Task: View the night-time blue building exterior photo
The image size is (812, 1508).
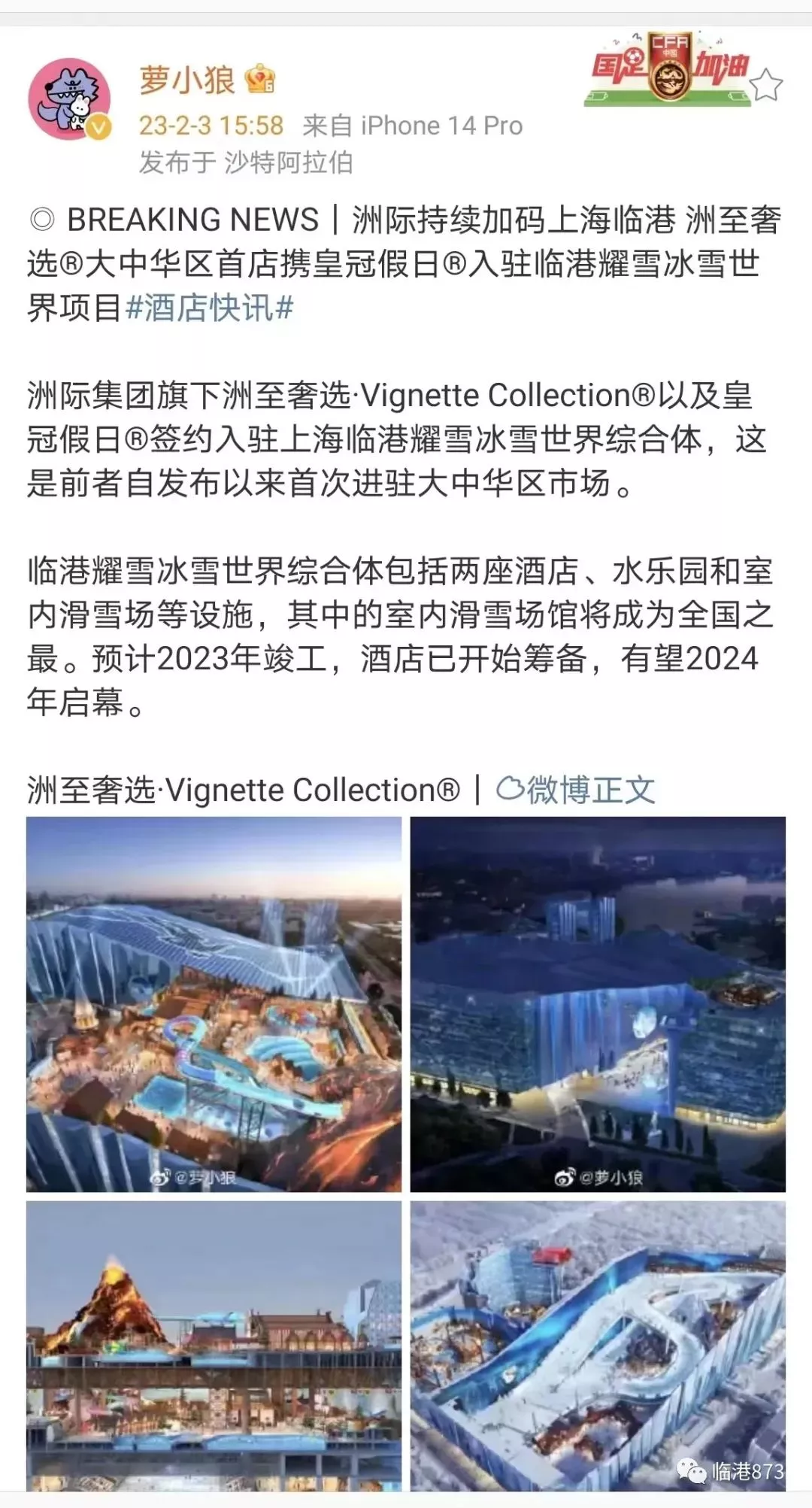Action: pos(598,1004)
